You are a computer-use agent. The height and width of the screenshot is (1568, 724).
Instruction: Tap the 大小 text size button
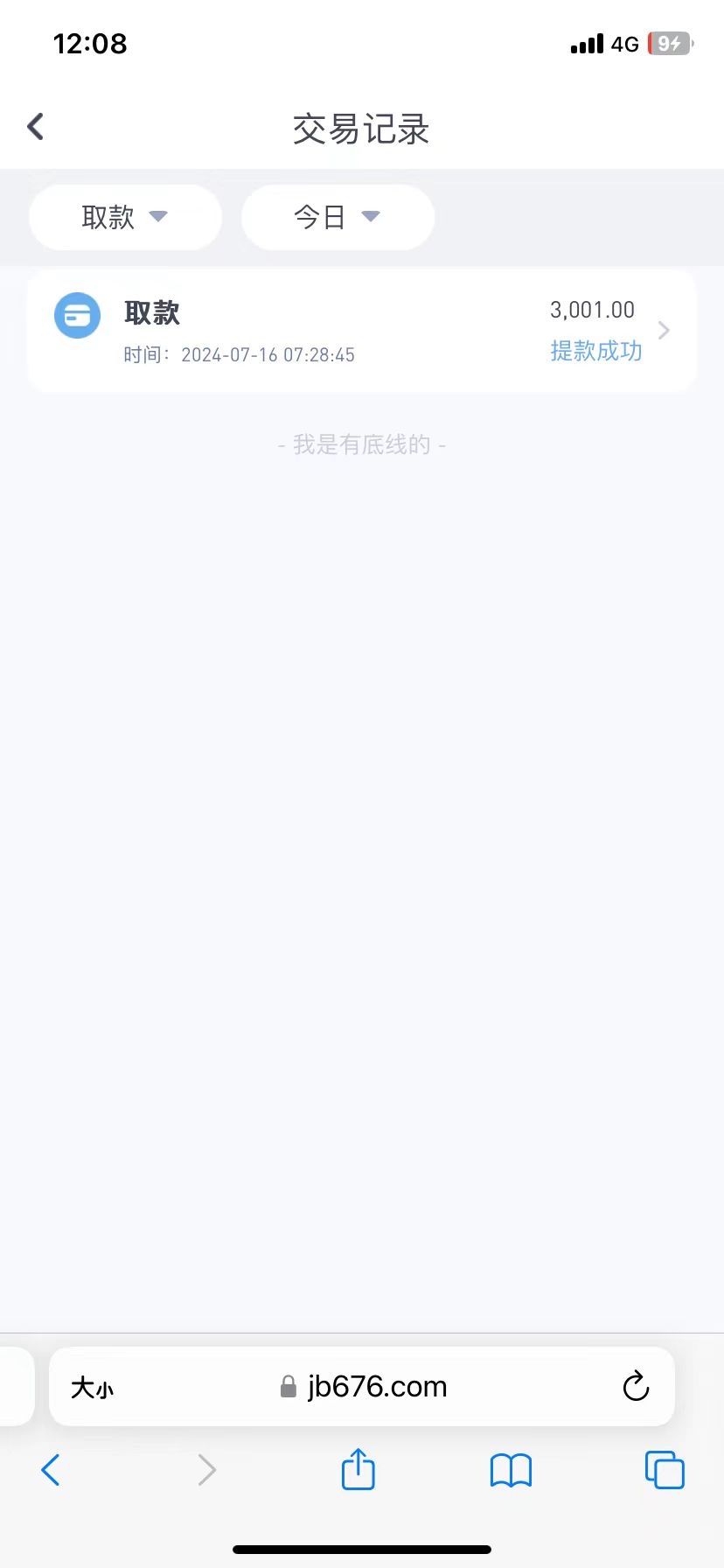pyautogui.click(x=92, y=1388)
